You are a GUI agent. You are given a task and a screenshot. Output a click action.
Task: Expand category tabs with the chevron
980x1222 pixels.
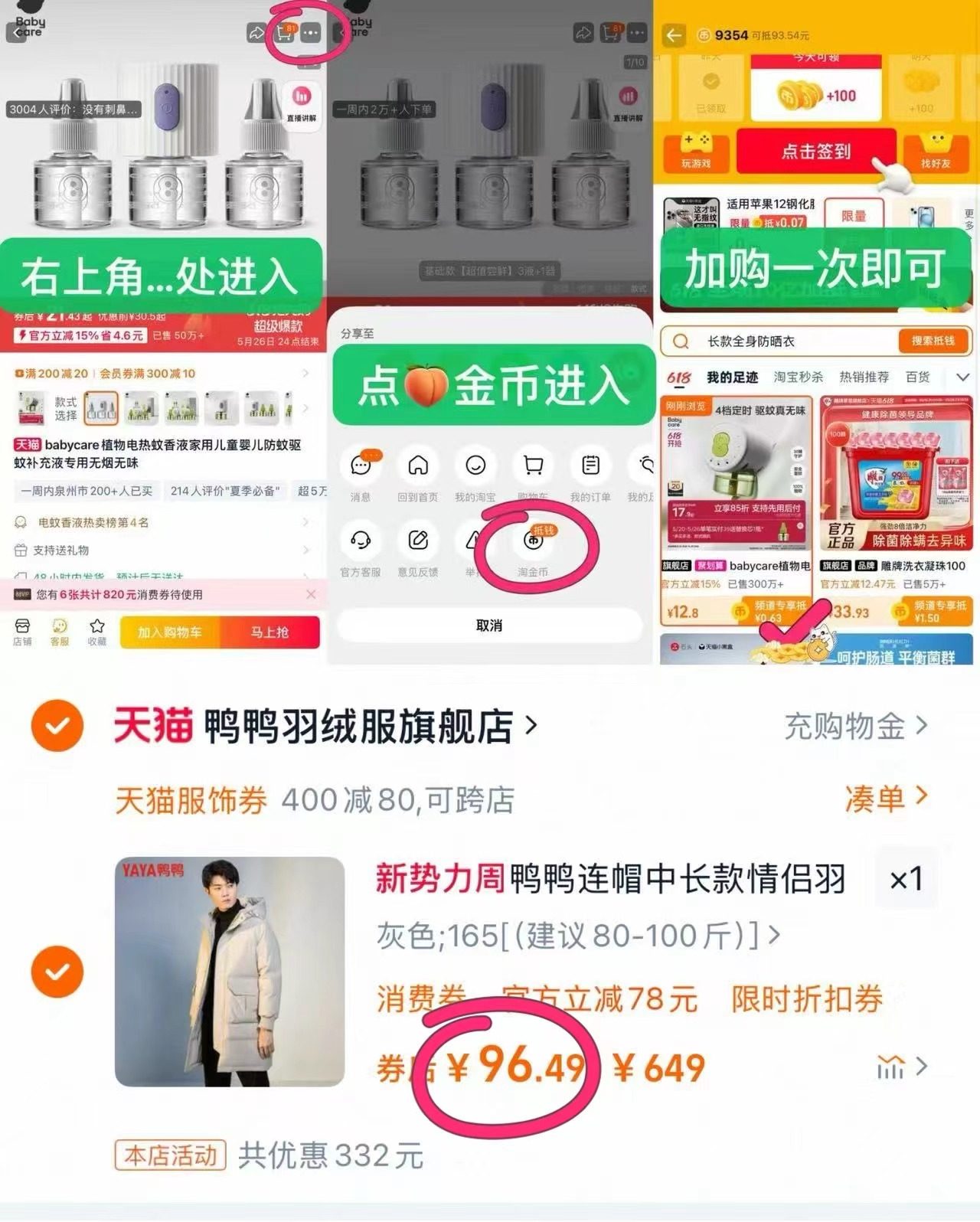click(962, 377)
